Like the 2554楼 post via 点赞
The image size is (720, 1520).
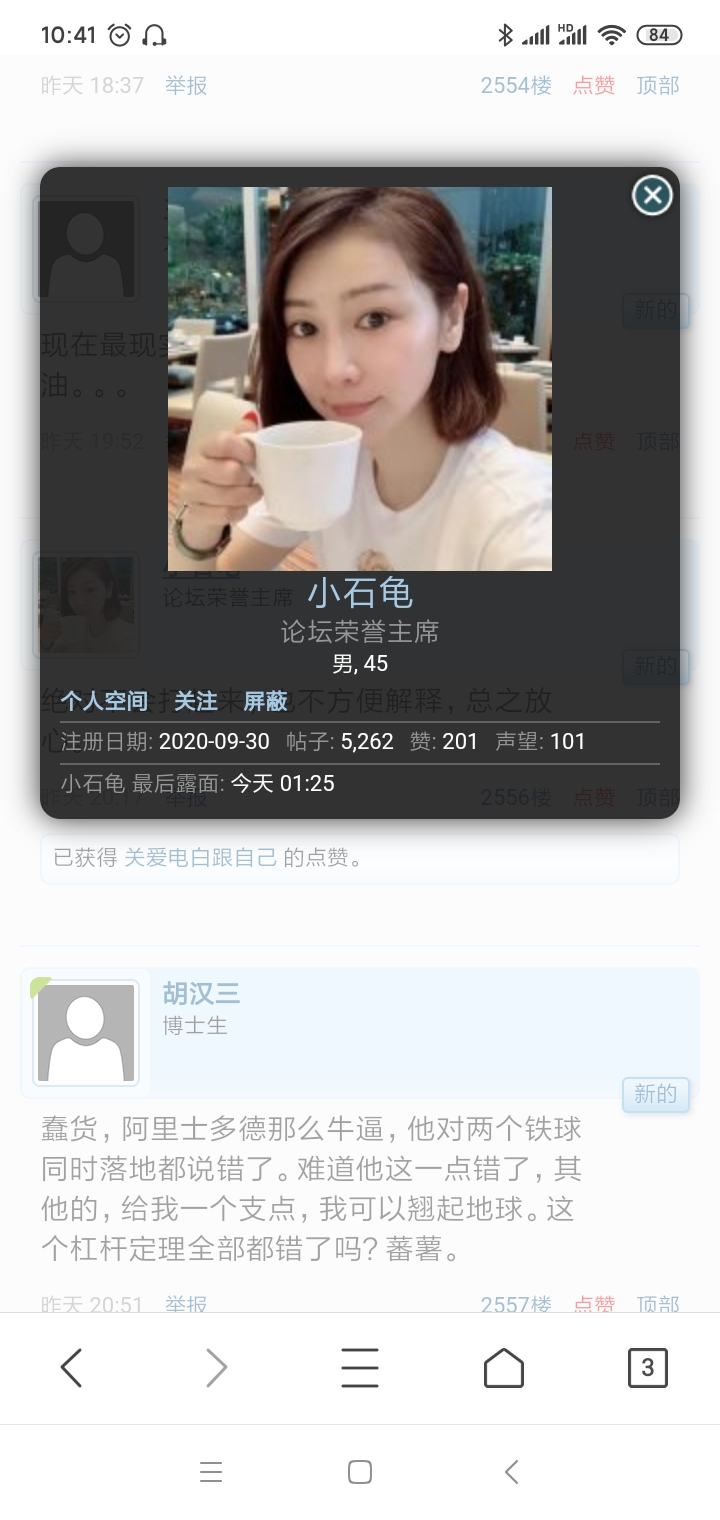coord(593,86)
